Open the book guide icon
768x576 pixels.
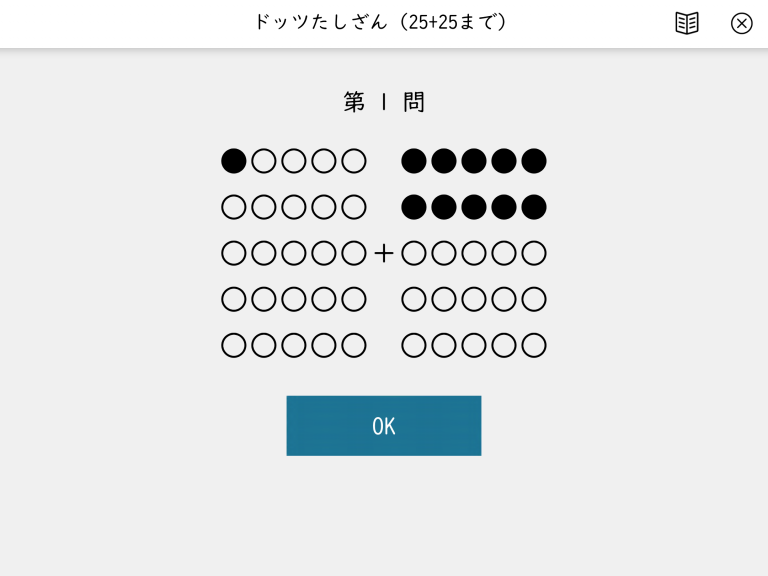click(x=687, y=23)
